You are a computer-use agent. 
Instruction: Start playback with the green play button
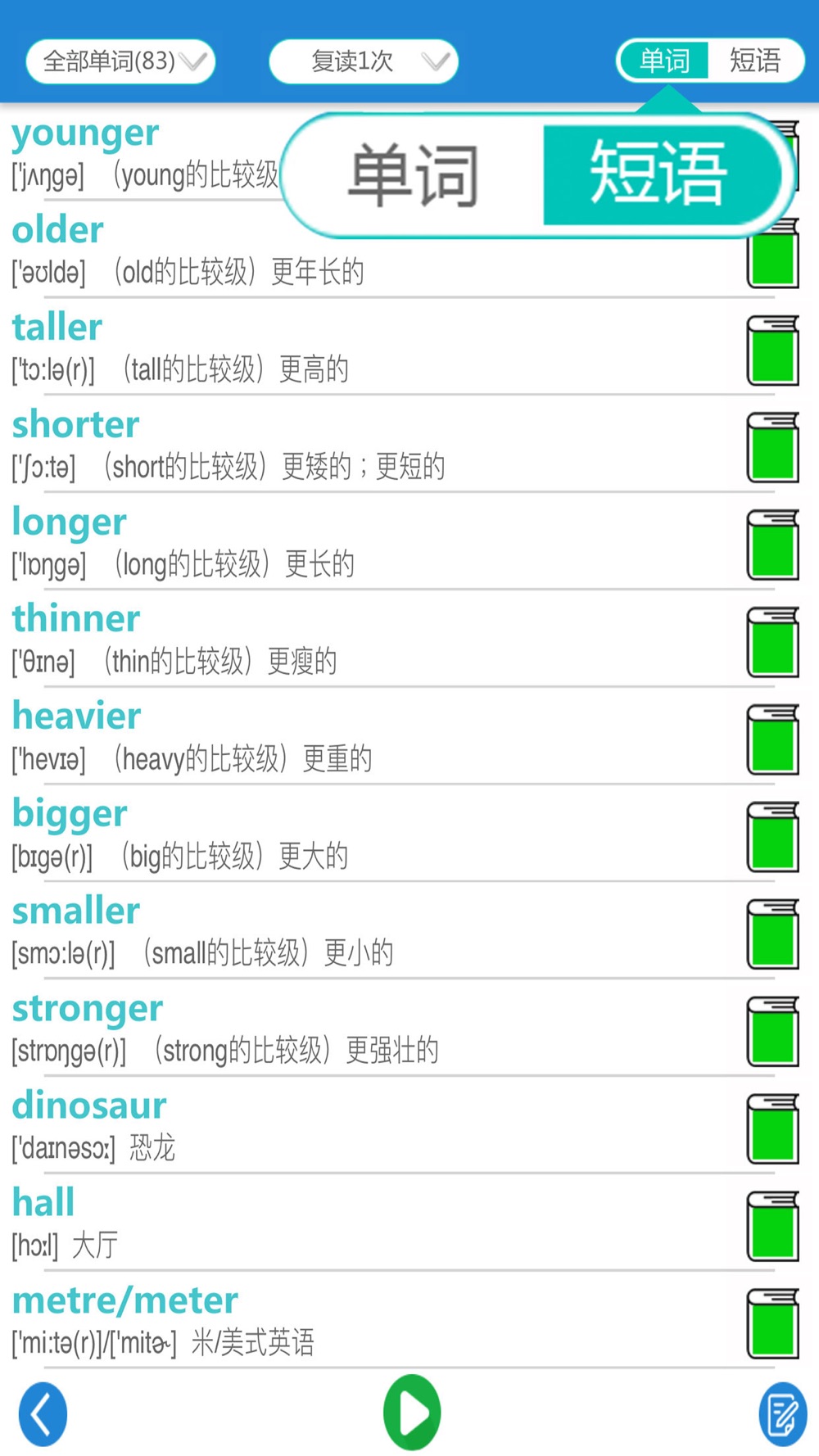coord(411,1412)
